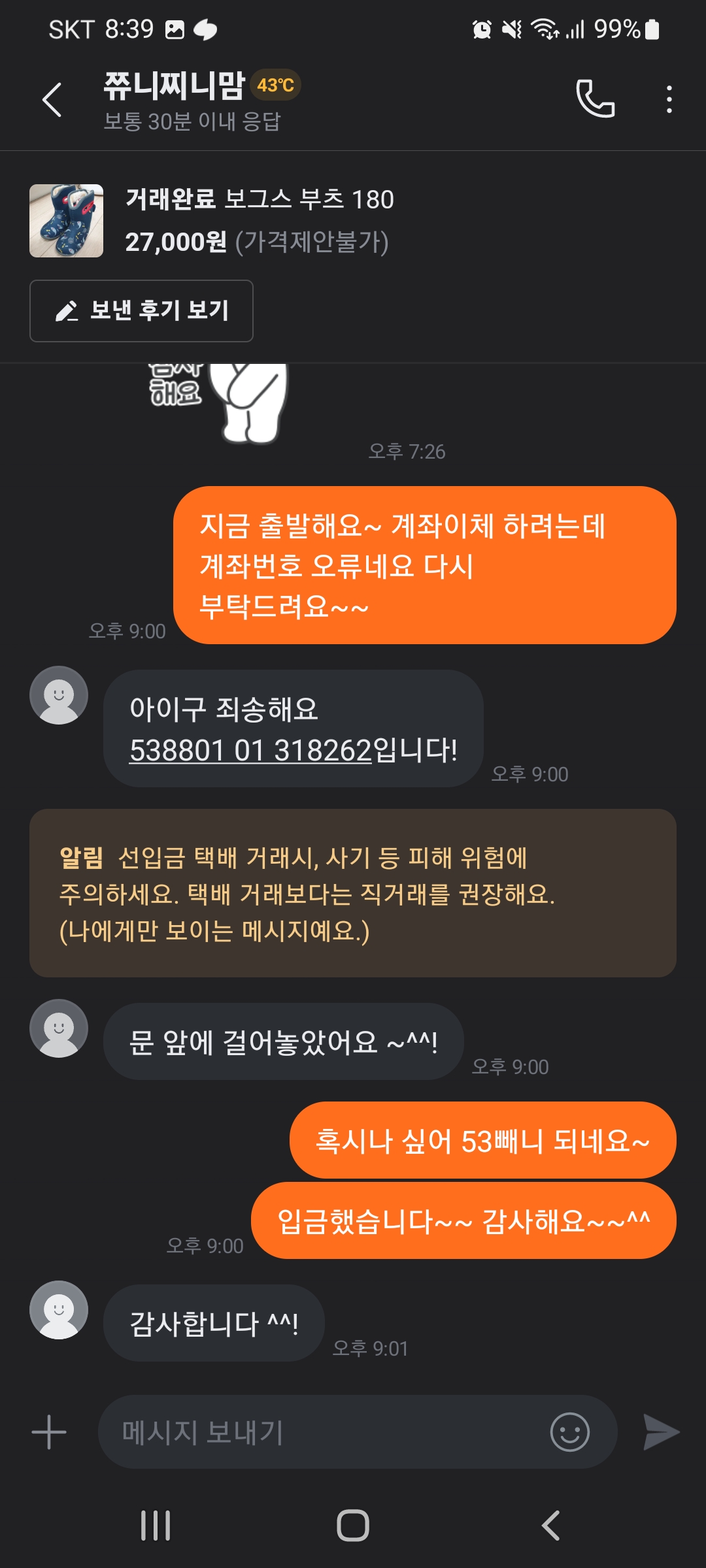The image size is (706, 1568).
Task: Open 쮸니찌니맘's profile from the header name
Action: tap(174, 86)
